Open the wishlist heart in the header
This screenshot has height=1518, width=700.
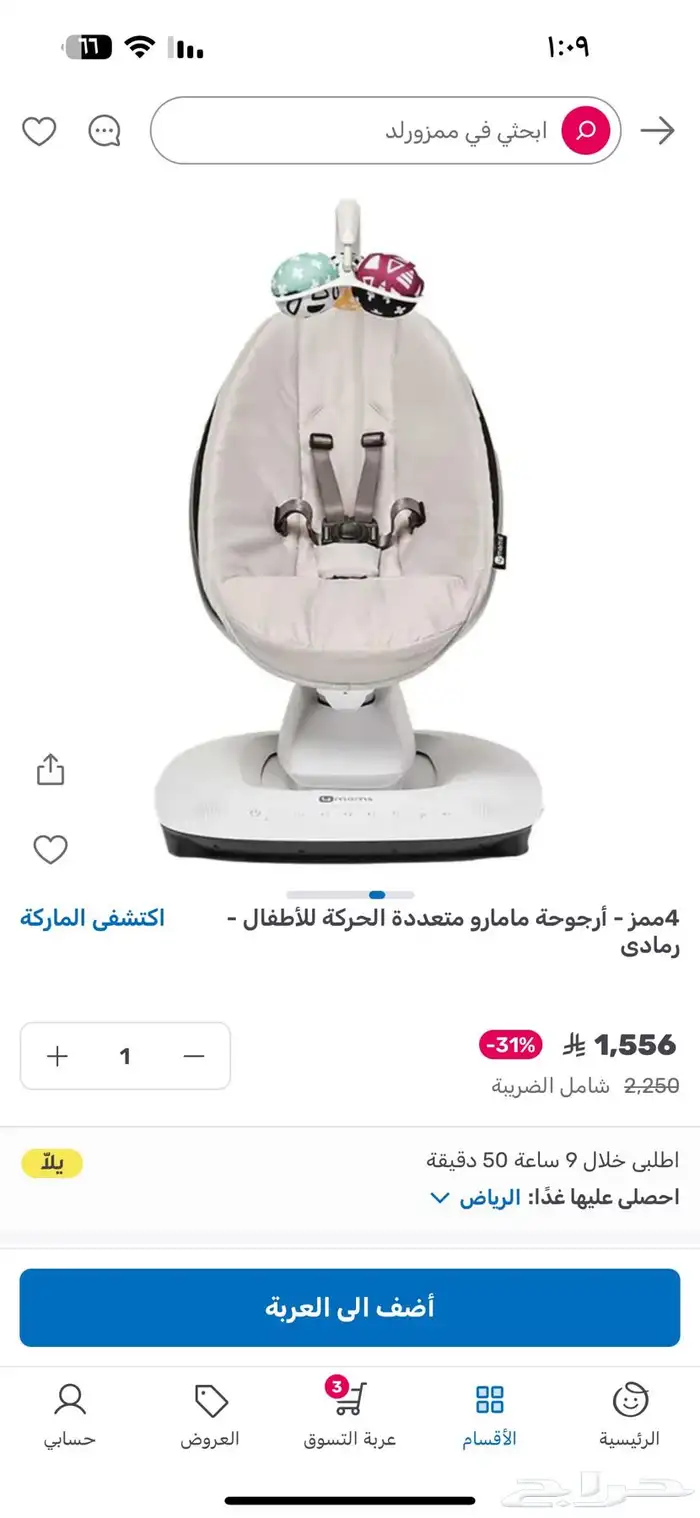(x=39, y=131)
